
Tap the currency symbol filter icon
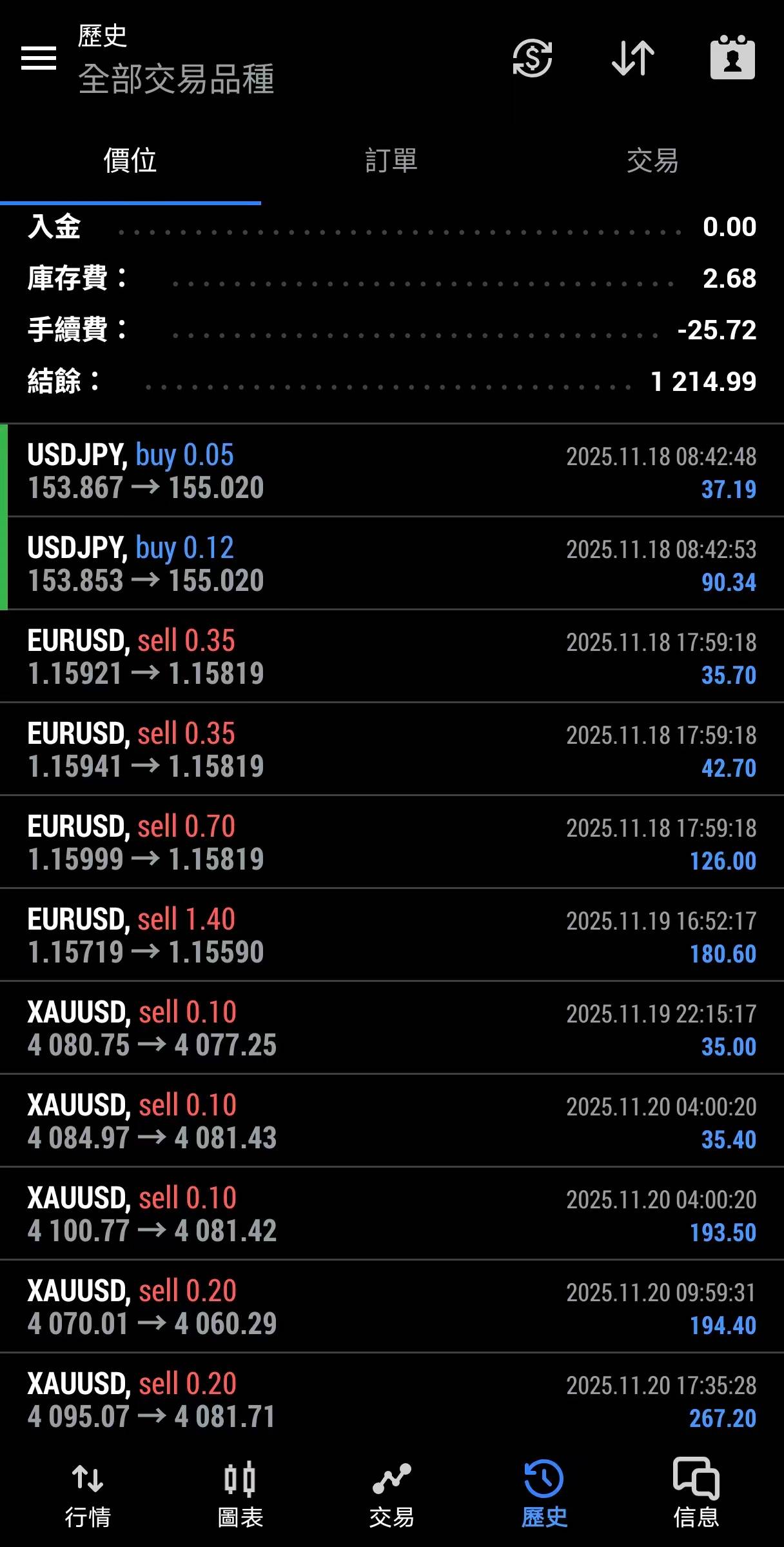coord(532,58)
